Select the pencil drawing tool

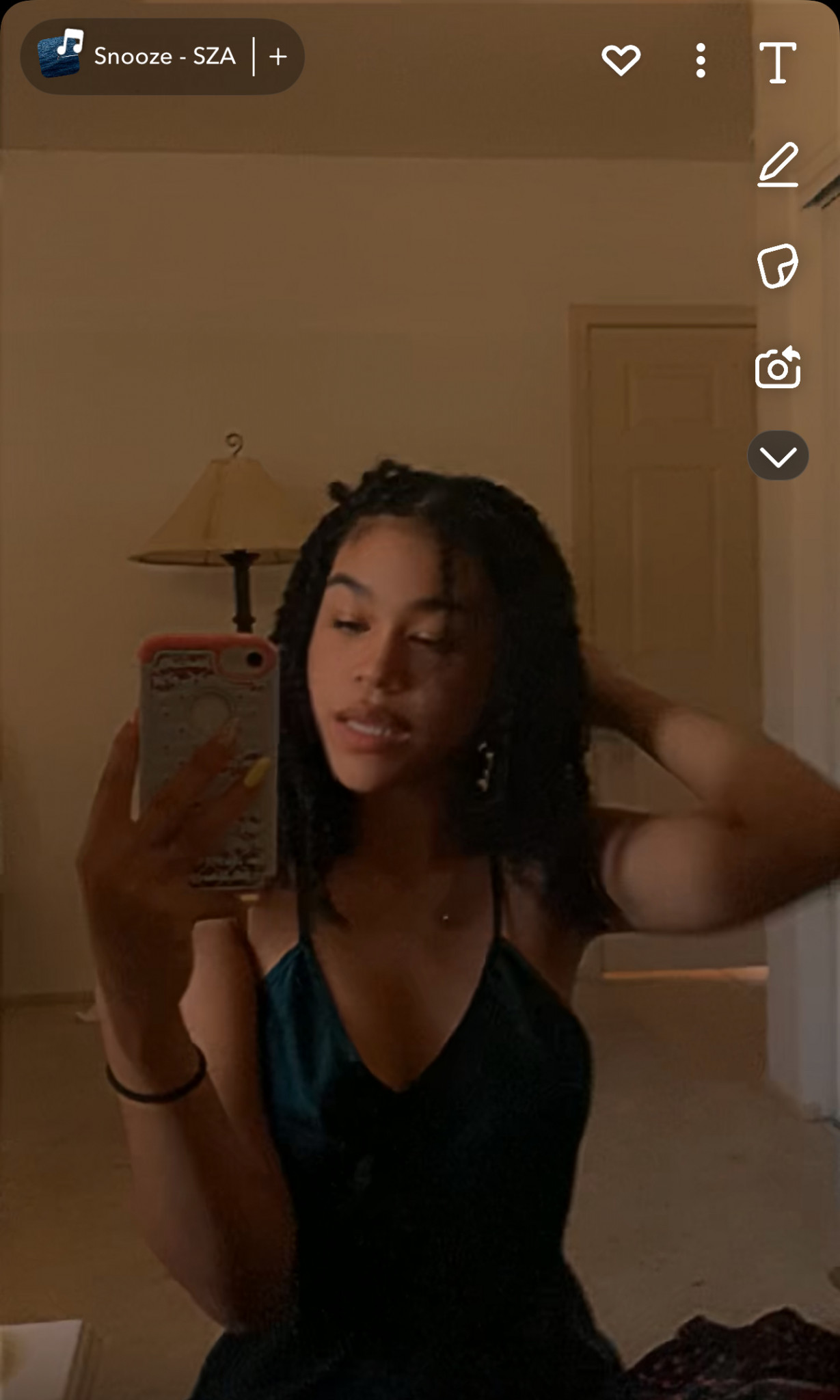tap(778, 165)
